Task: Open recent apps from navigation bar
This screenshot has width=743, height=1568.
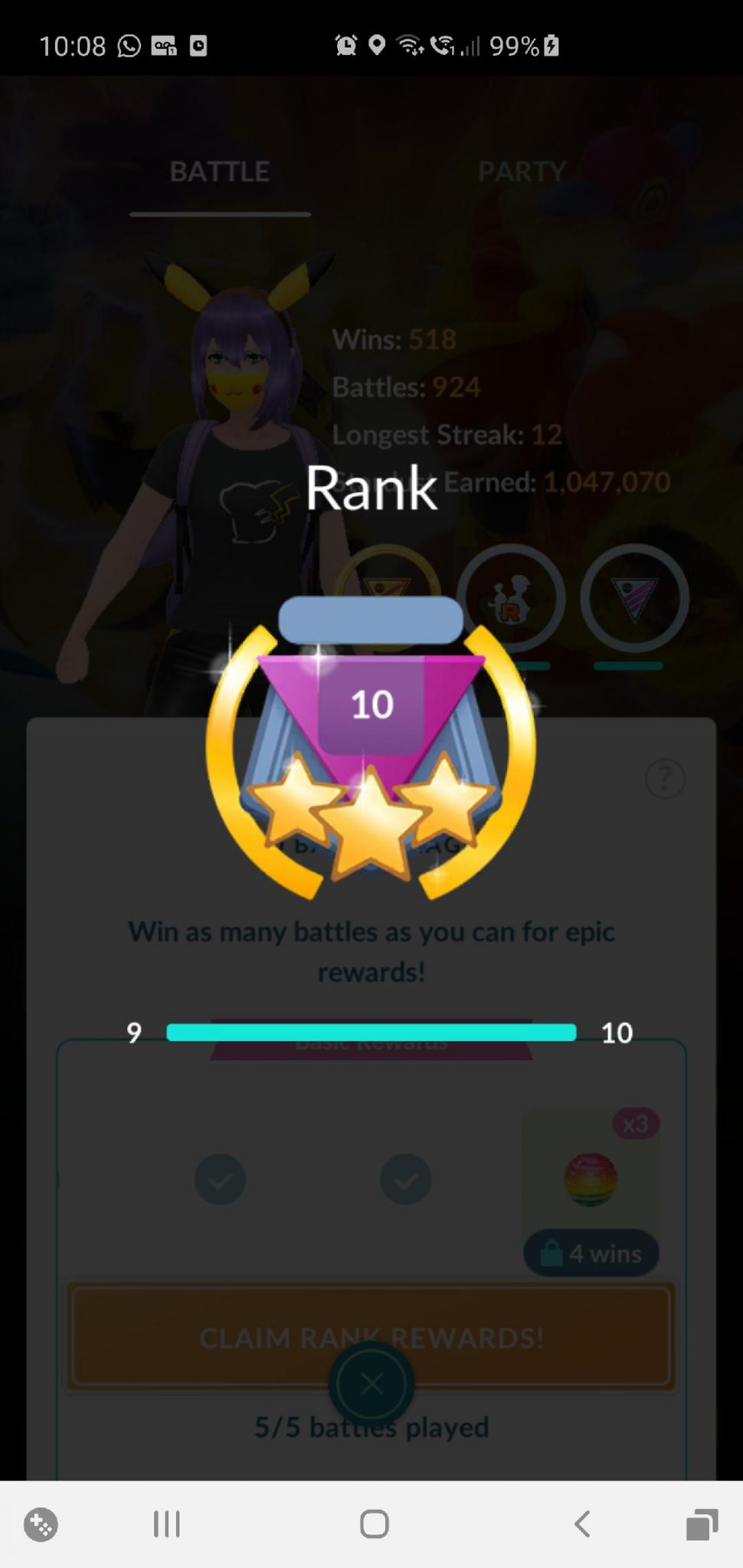Action: click(x=166, y=1524)
